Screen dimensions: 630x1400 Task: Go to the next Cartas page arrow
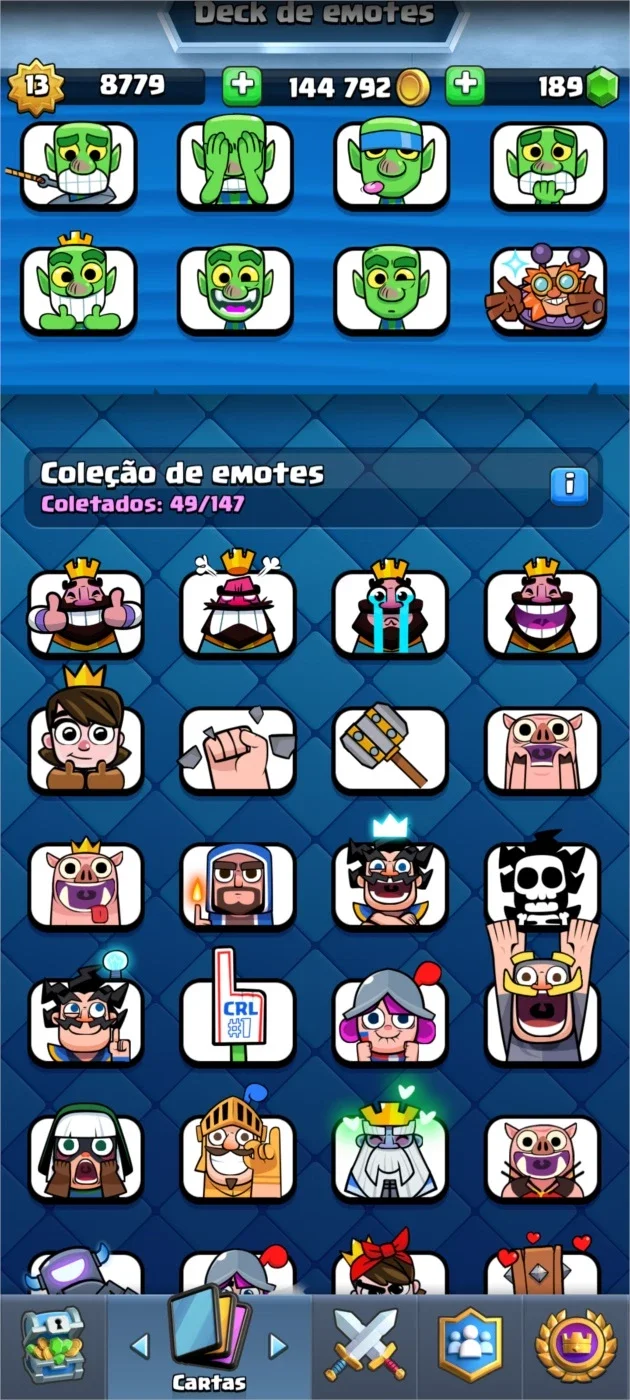coord(278,1346)
